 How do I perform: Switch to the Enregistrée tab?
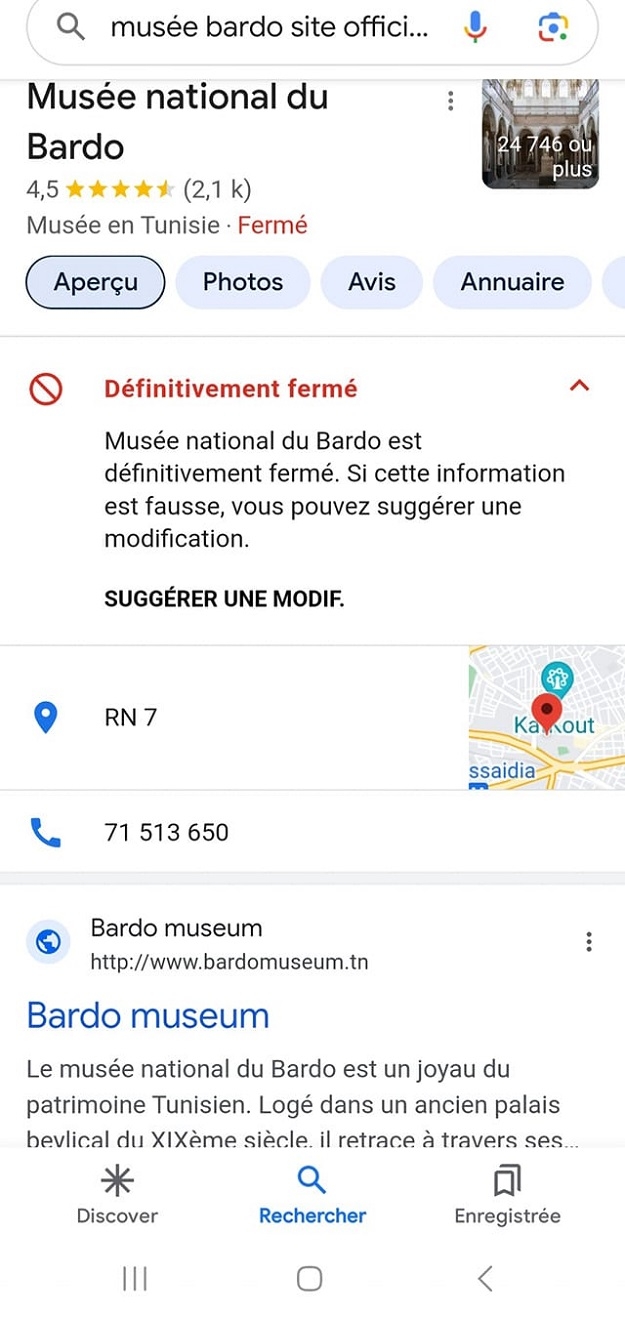point(507,1197)
